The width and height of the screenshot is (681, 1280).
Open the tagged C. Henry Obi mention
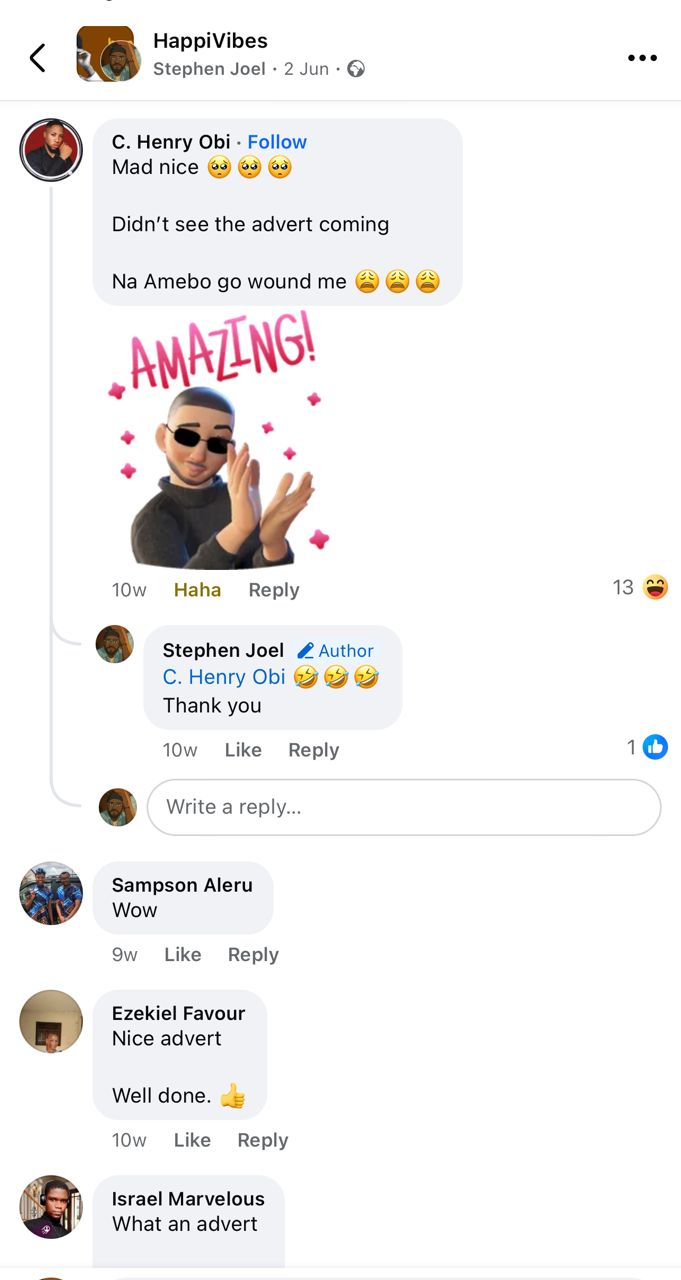[224, 677]
